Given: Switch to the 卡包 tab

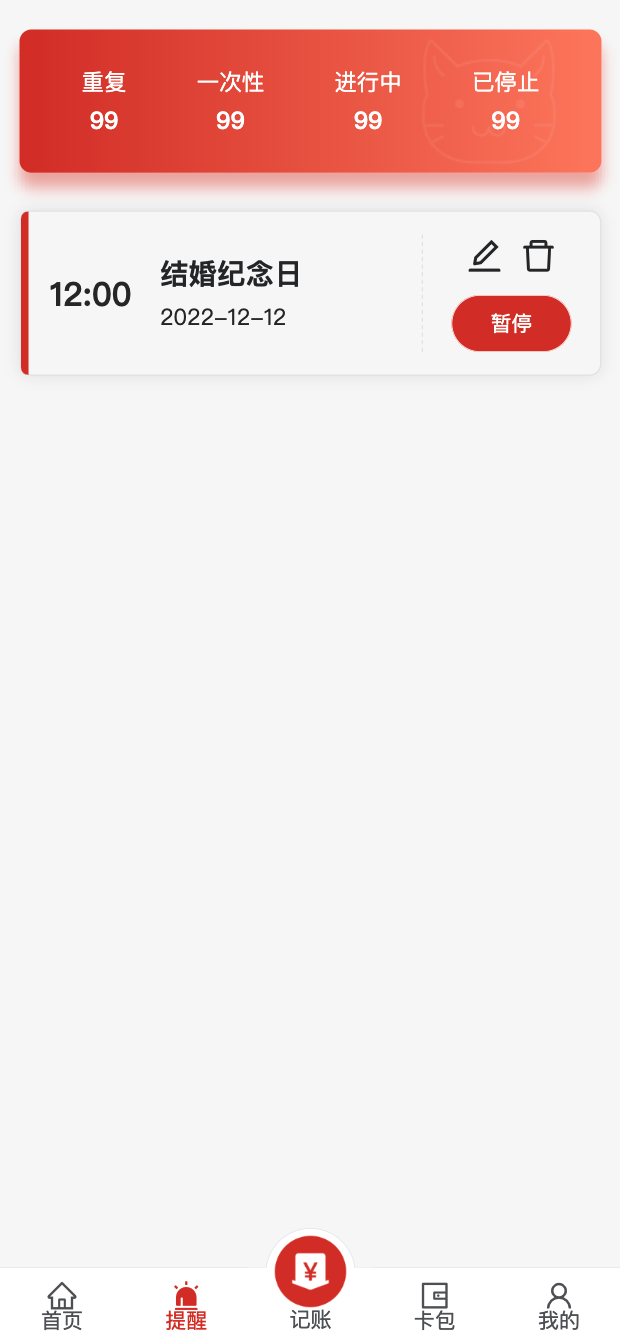Looking at the screenshot, I should (x=434, y=1306).
